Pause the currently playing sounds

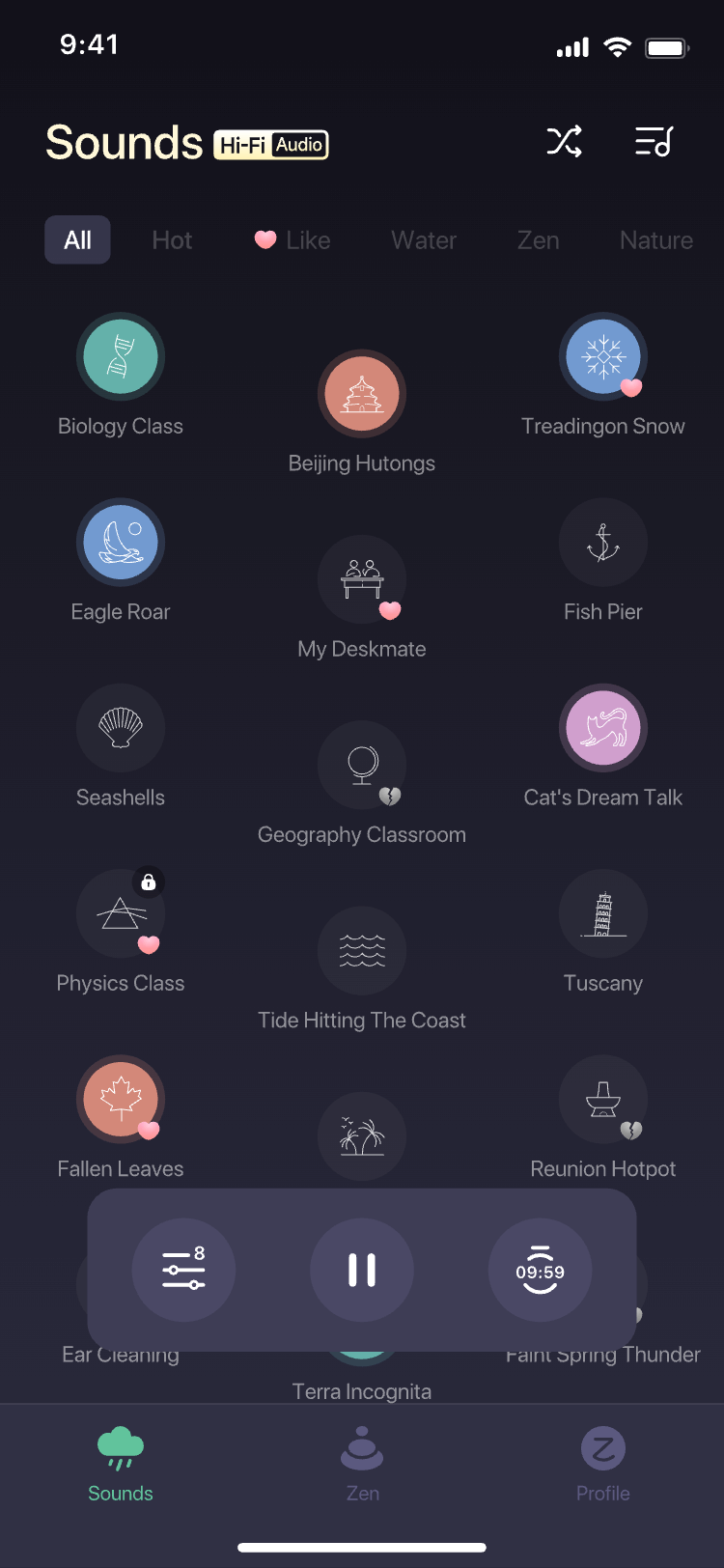click(x=362, y=1271)
